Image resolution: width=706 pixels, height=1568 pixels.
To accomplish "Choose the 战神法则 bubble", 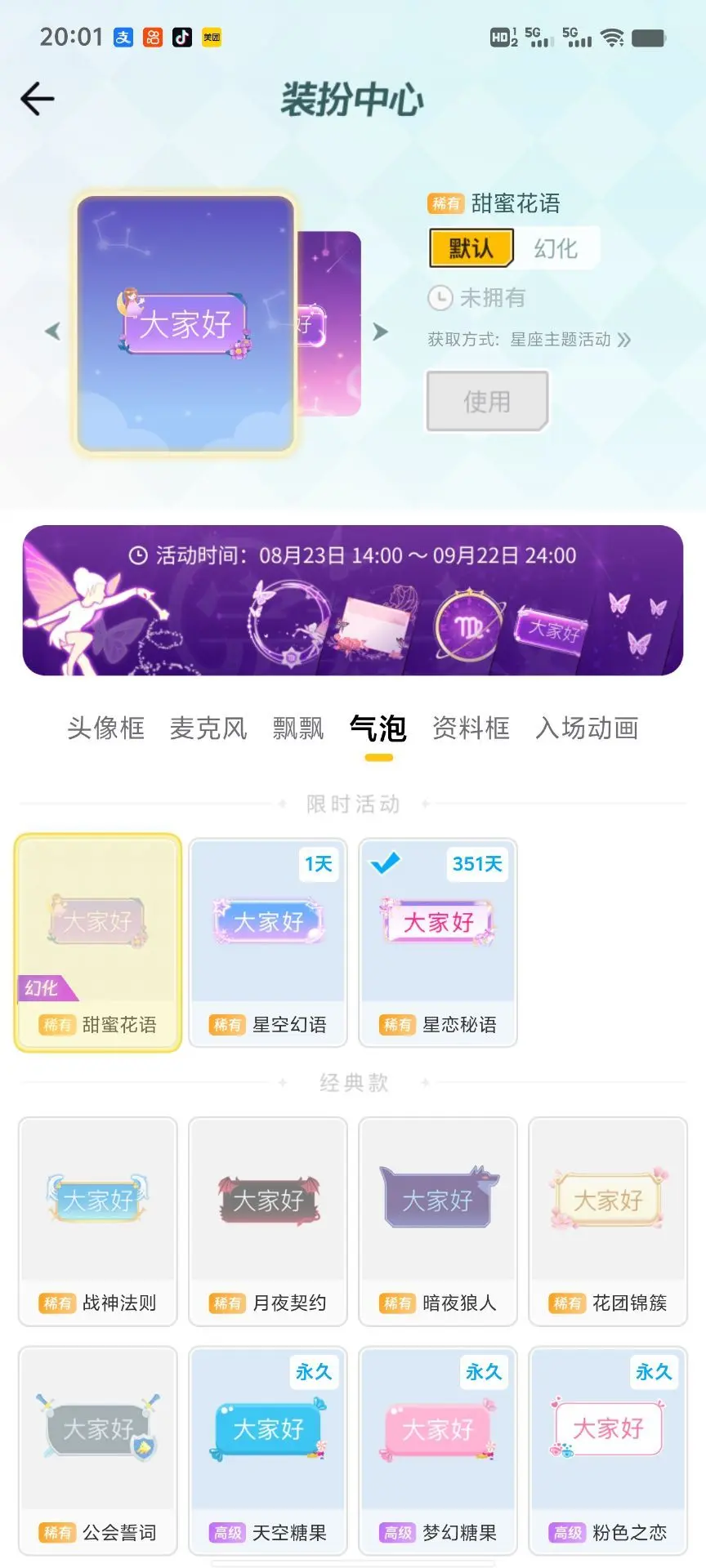I will pos(98,1222).
